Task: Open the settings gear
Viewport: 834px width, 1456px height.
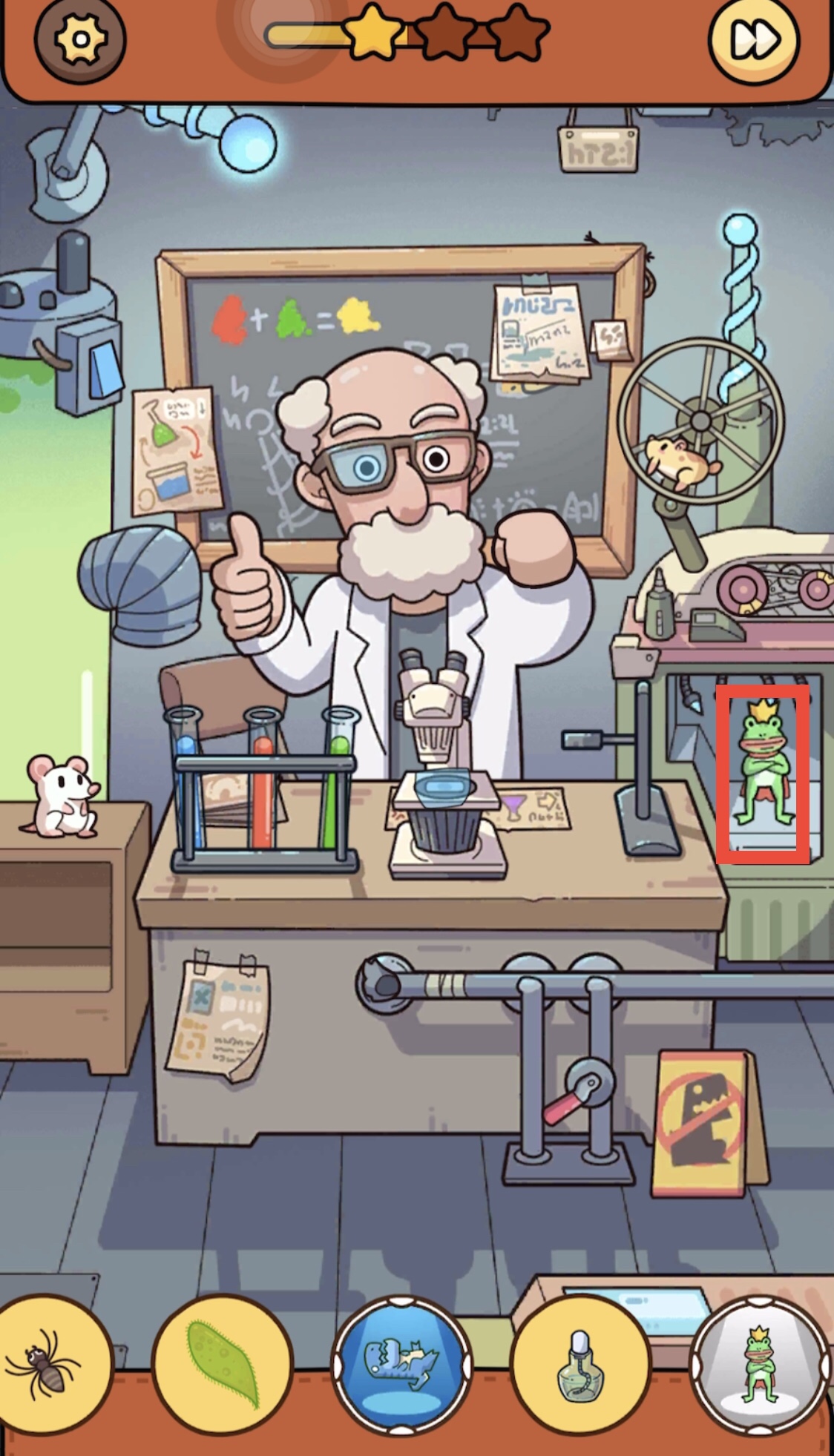Action: pyautogui.click(x=80, y=39)
